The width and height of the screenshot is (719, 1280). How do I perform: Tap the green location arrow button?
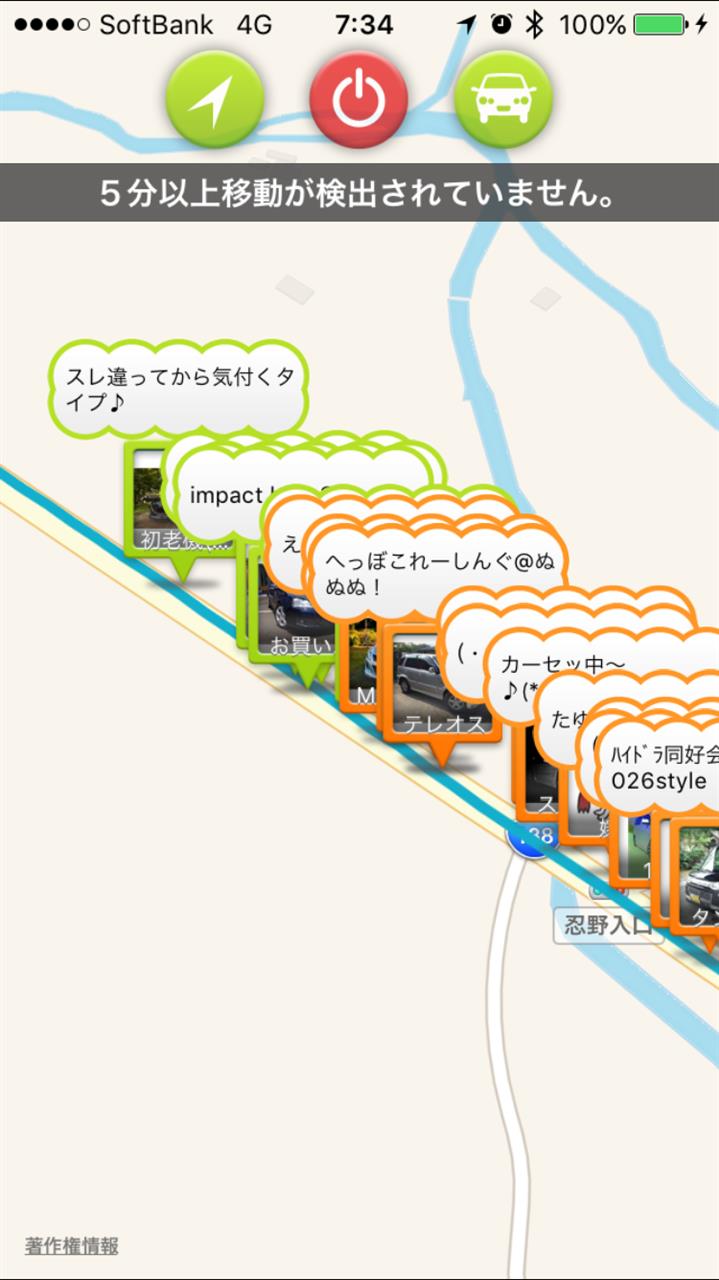[214, 99]
